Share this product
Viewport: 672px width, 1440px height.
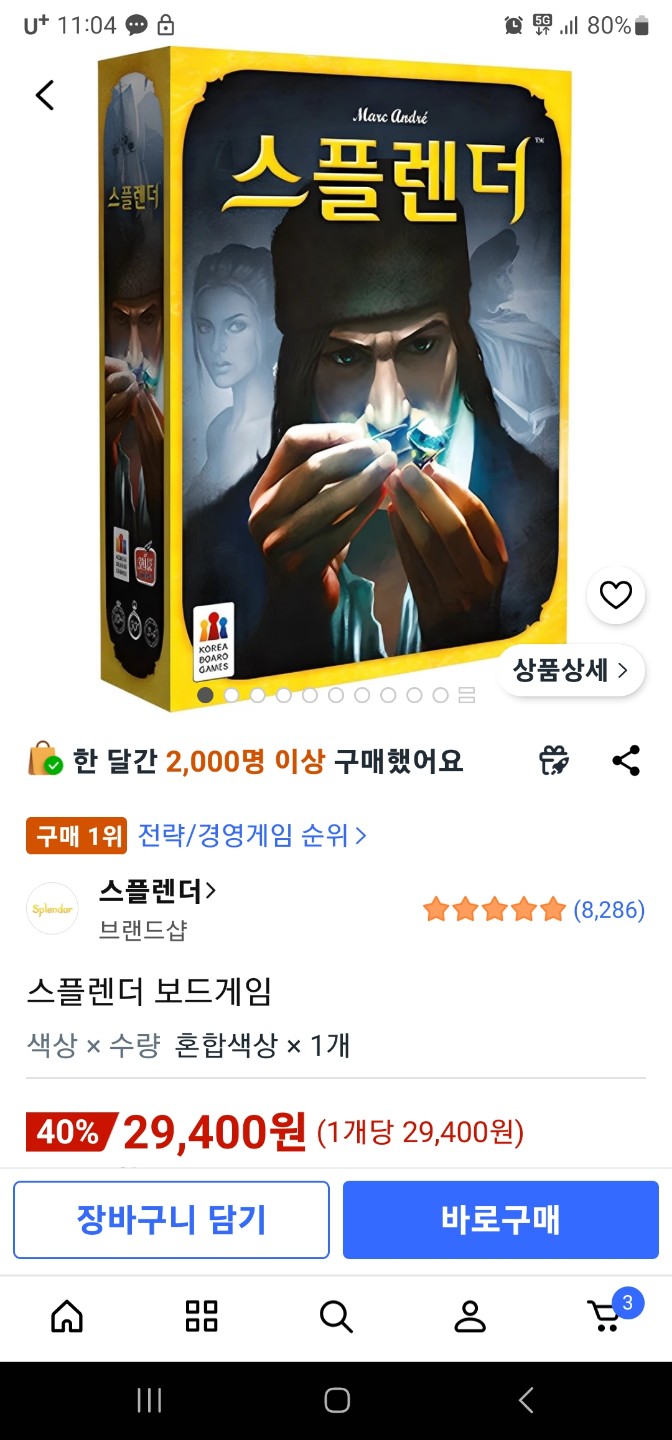[626, 761]
